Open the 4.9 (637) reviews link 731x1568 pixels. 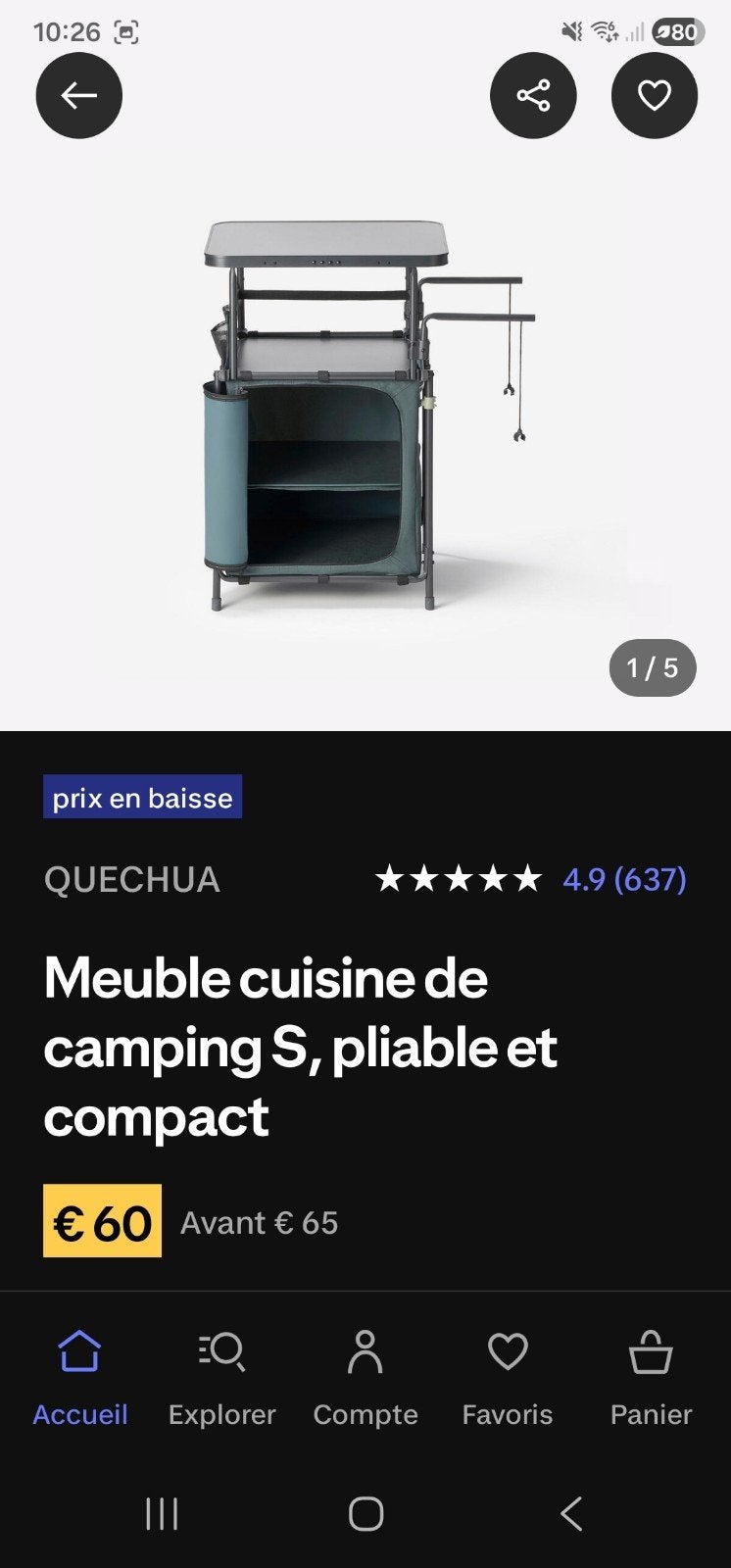624,879
